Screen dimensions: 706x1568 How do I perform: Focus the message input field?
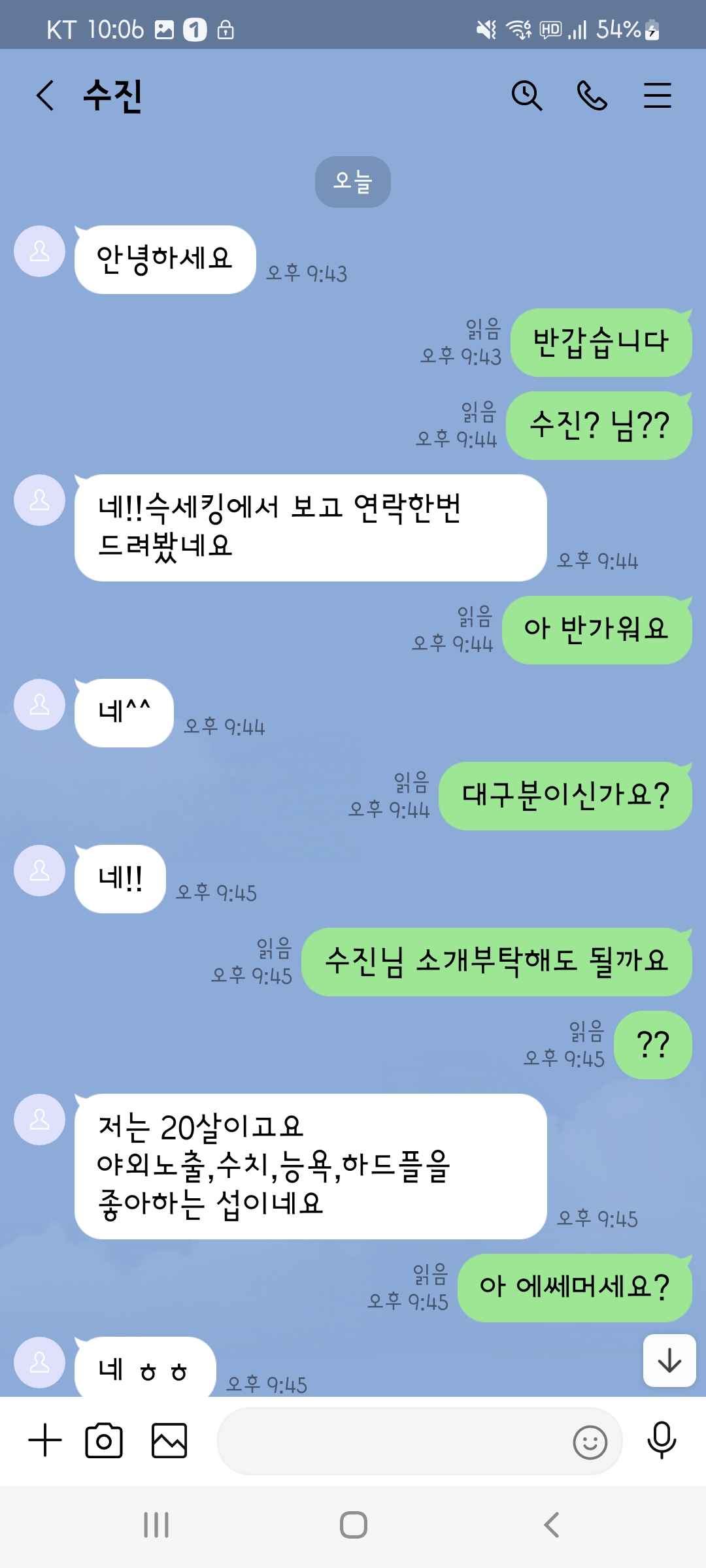[392, 1441]
